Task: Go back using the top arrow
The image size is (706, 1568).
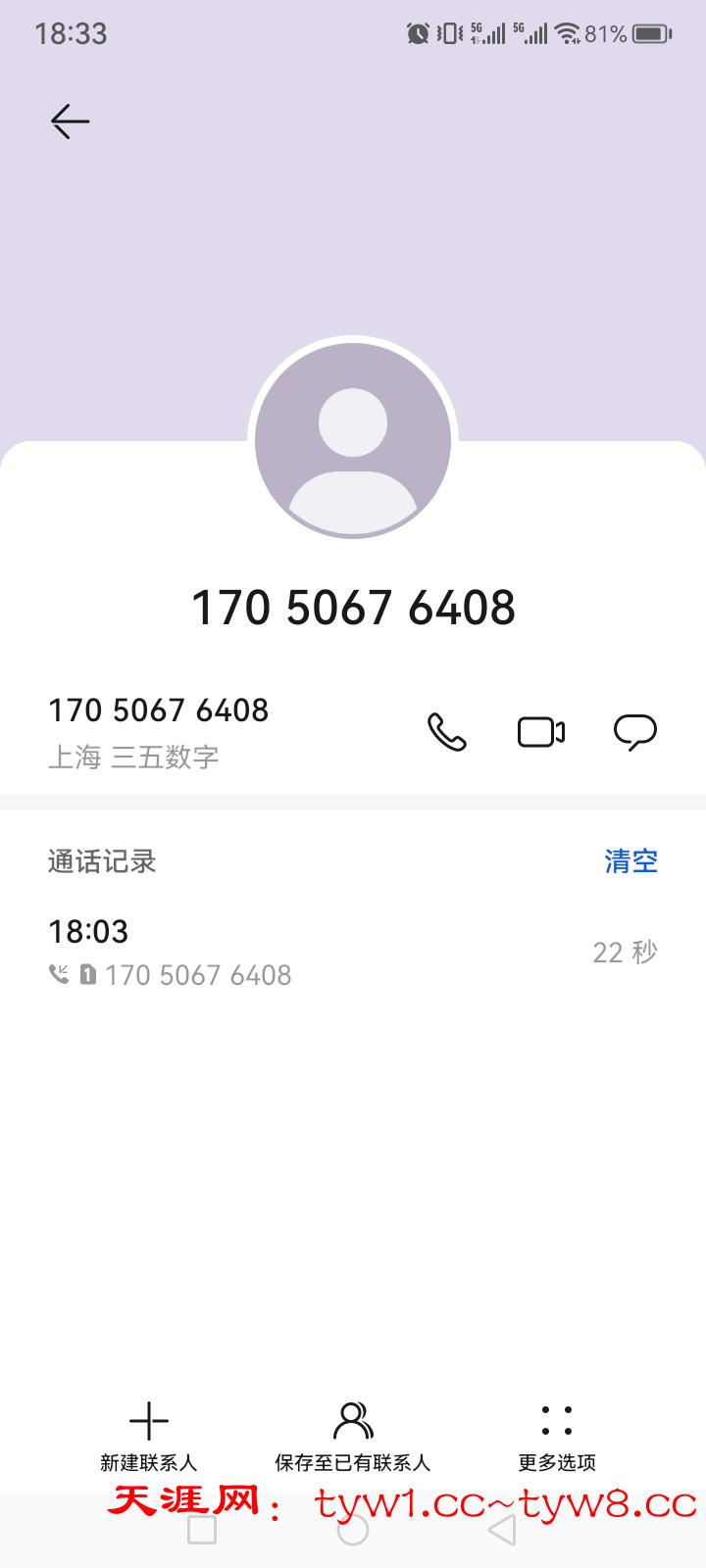Action: coord(71,122)
